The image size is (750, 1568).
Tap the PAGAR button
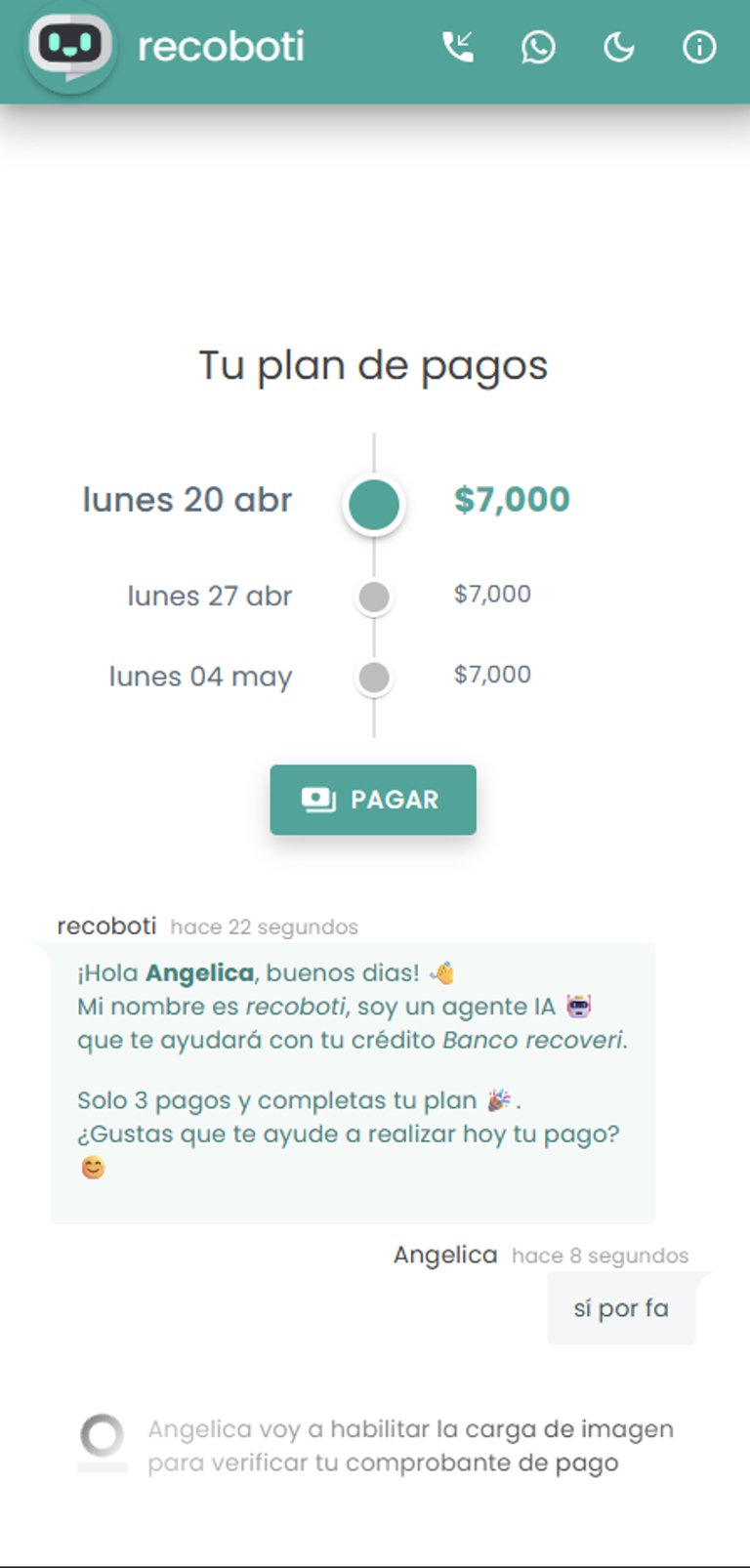[373, 800]
